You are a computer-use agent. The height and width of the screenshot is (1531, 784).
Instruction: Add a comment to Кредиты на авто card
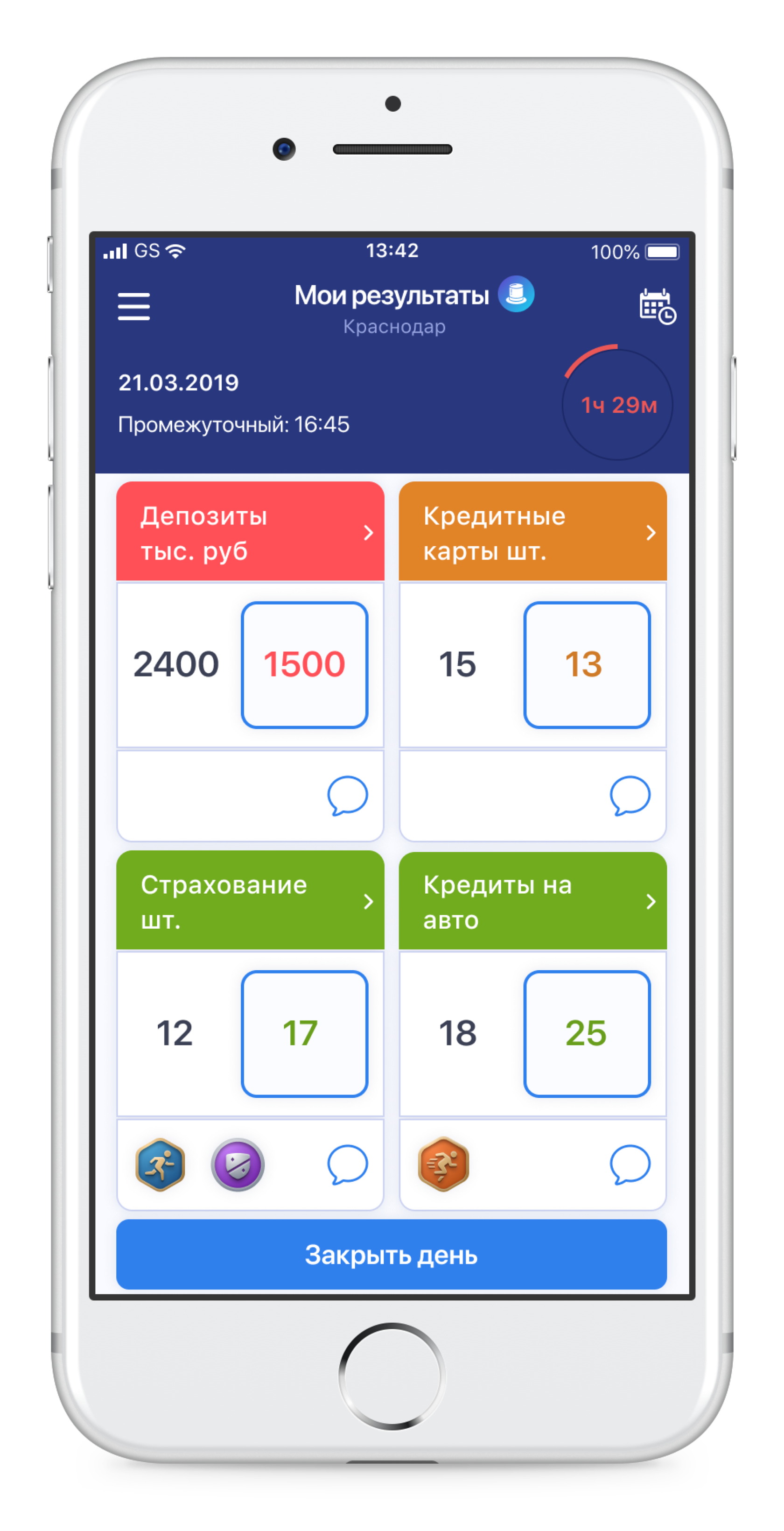[630, 1164]
